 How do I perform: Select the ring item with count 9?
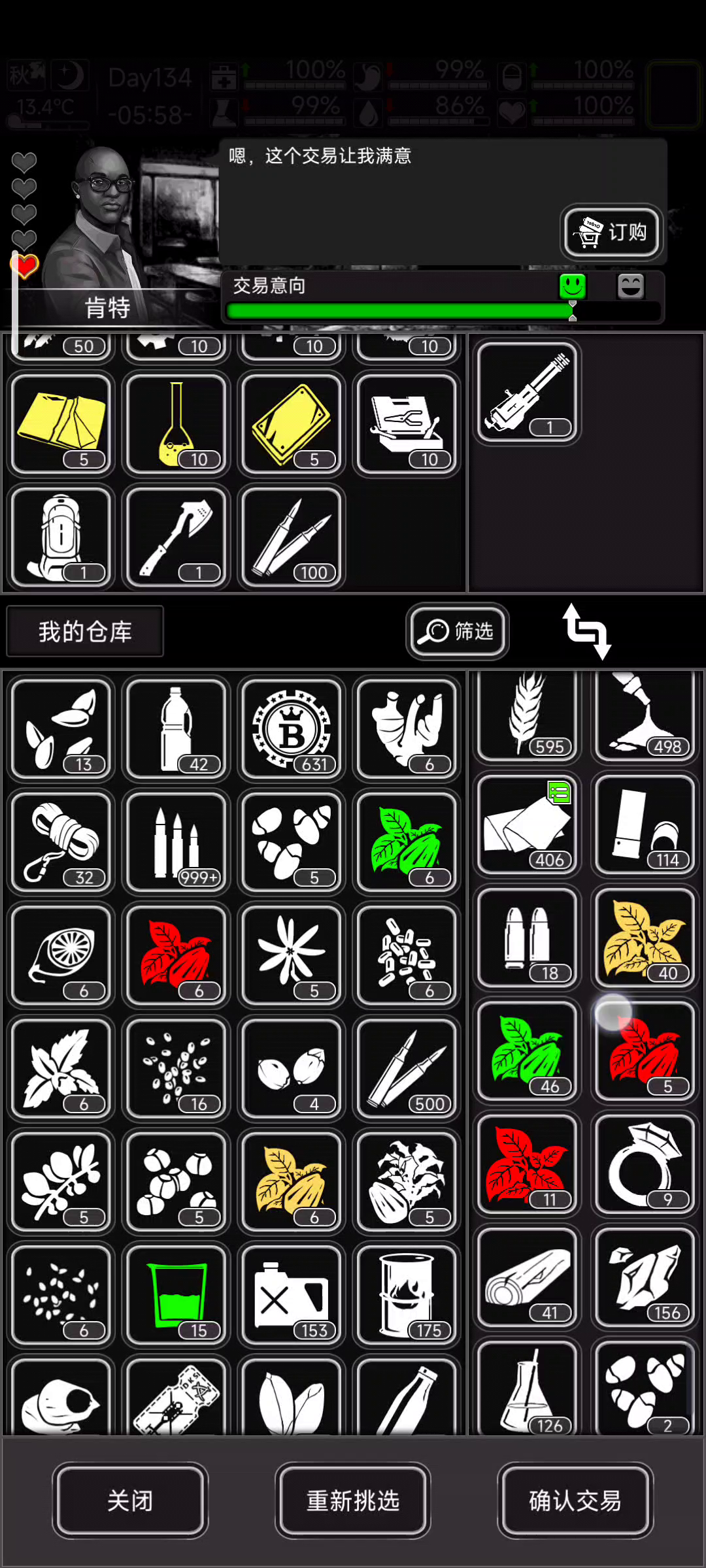coord(644,1164)
